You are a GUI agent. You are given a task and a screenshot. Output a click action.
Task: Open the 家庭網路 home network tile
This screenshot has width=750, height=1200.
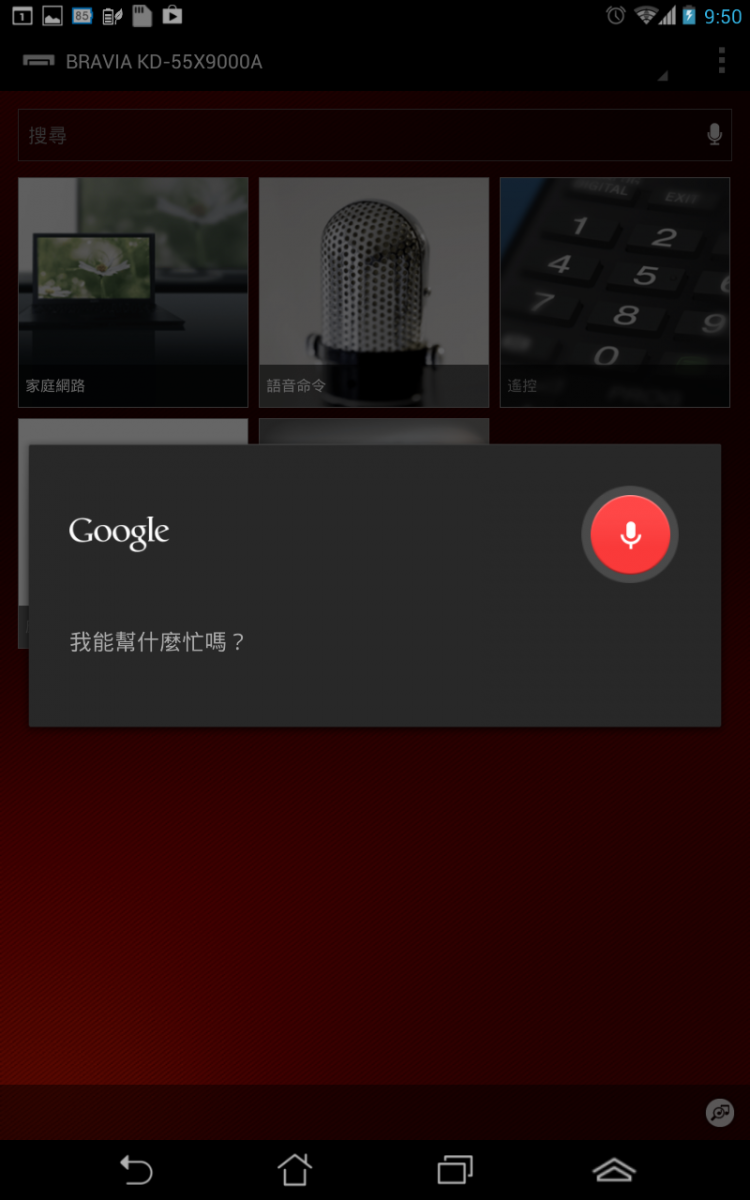point(132,290)
